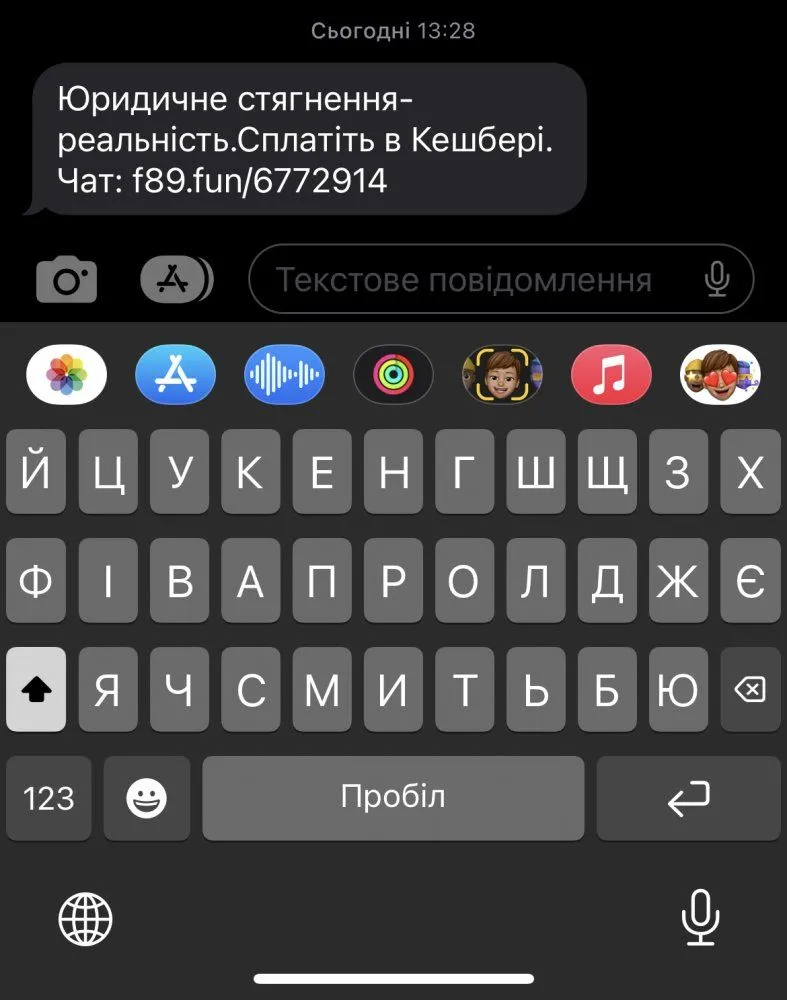787x1000 pixels.
Task: Open the Photos app in the app strip
Action: click(67, 375)
